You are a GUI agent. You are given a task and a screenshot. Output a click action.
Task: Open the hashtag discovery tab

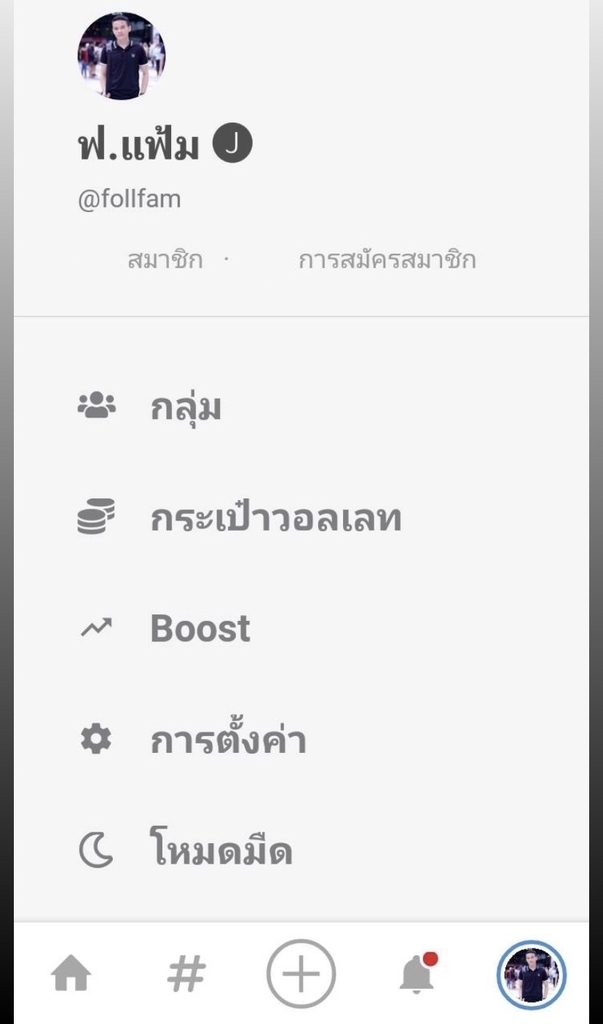(x=186, y=973)
